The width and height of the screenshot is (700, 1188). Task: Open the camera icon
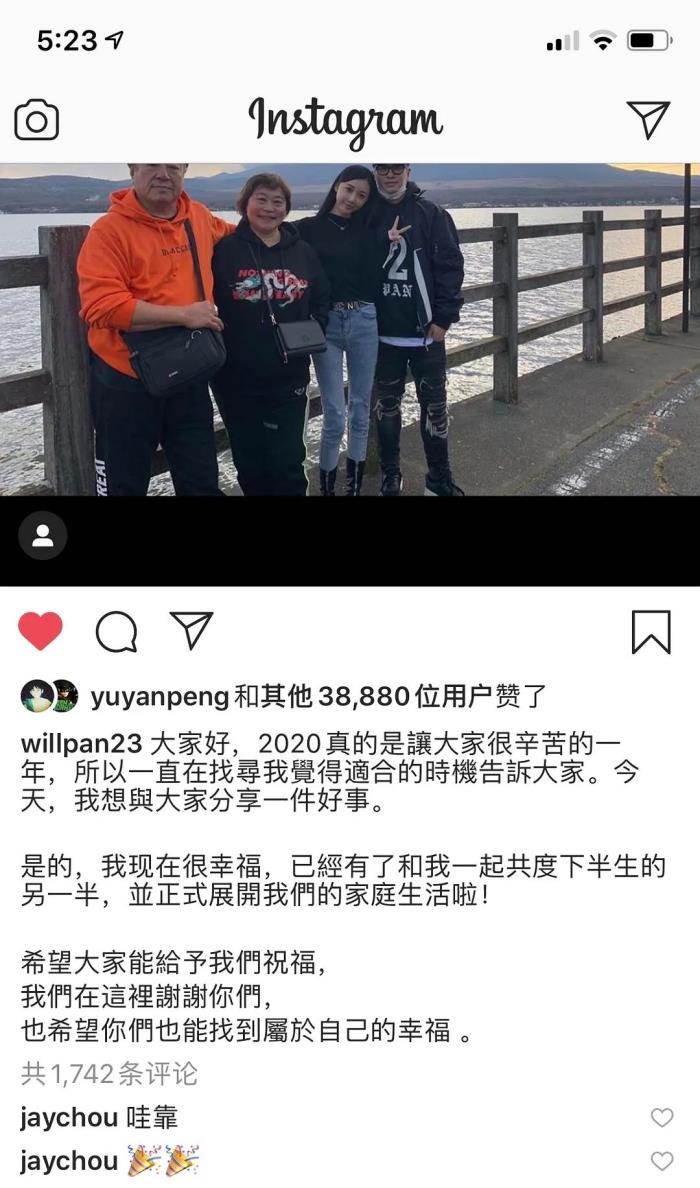click(x=37, y=121)
